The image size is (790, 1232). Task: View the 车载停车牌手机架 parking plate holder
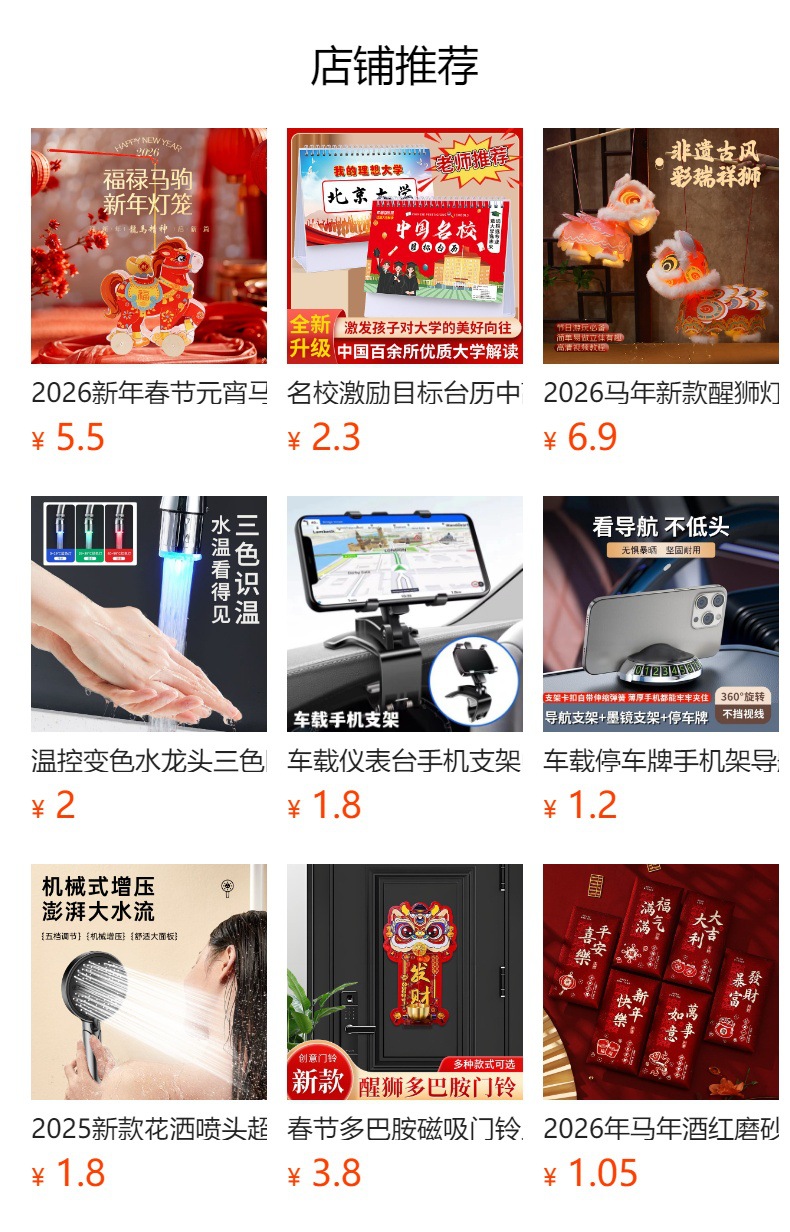point(661,614)
